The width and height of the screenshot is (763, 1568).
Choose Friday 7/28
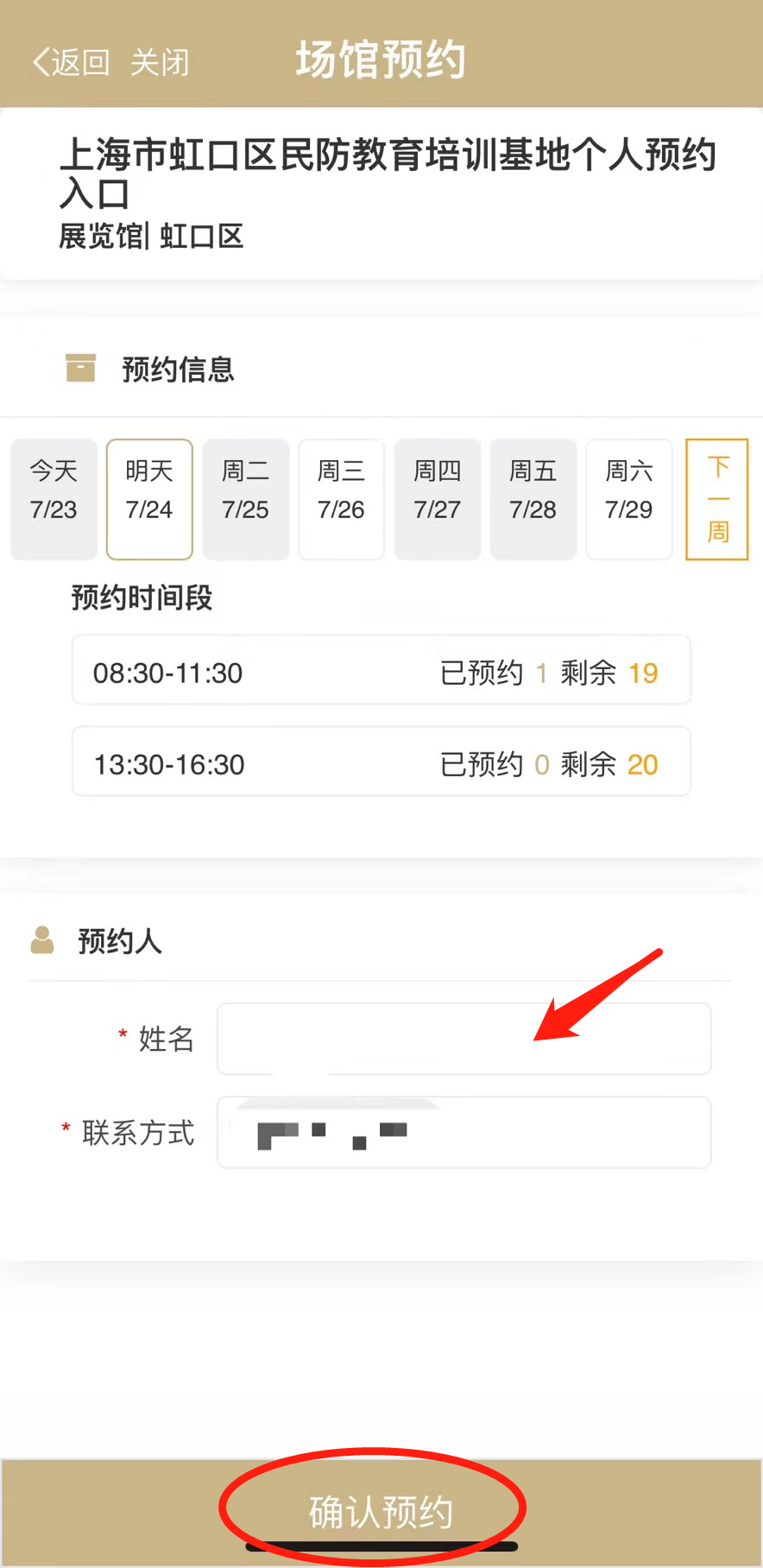click(x=533, y=499)
